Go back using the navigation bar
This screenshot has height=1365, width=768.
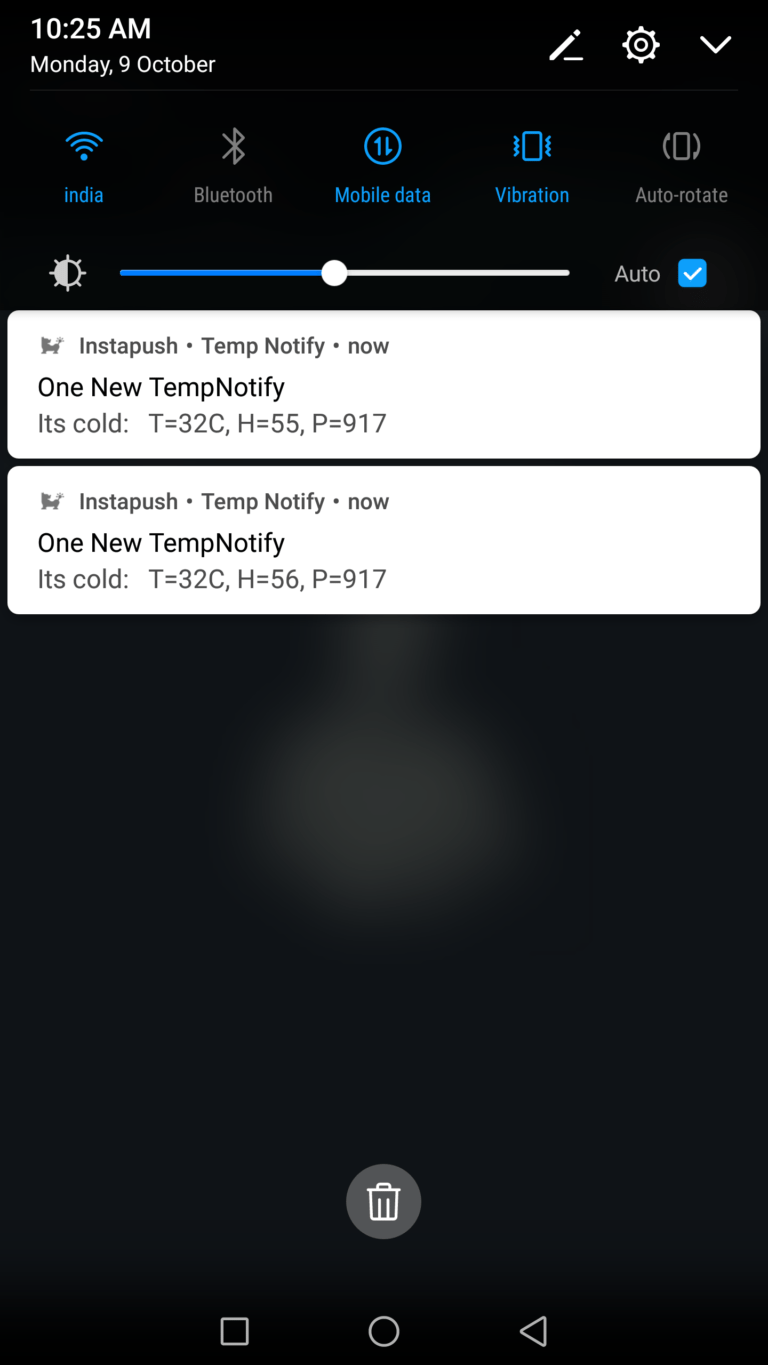pyautogui.click(x=534, y=1331)
